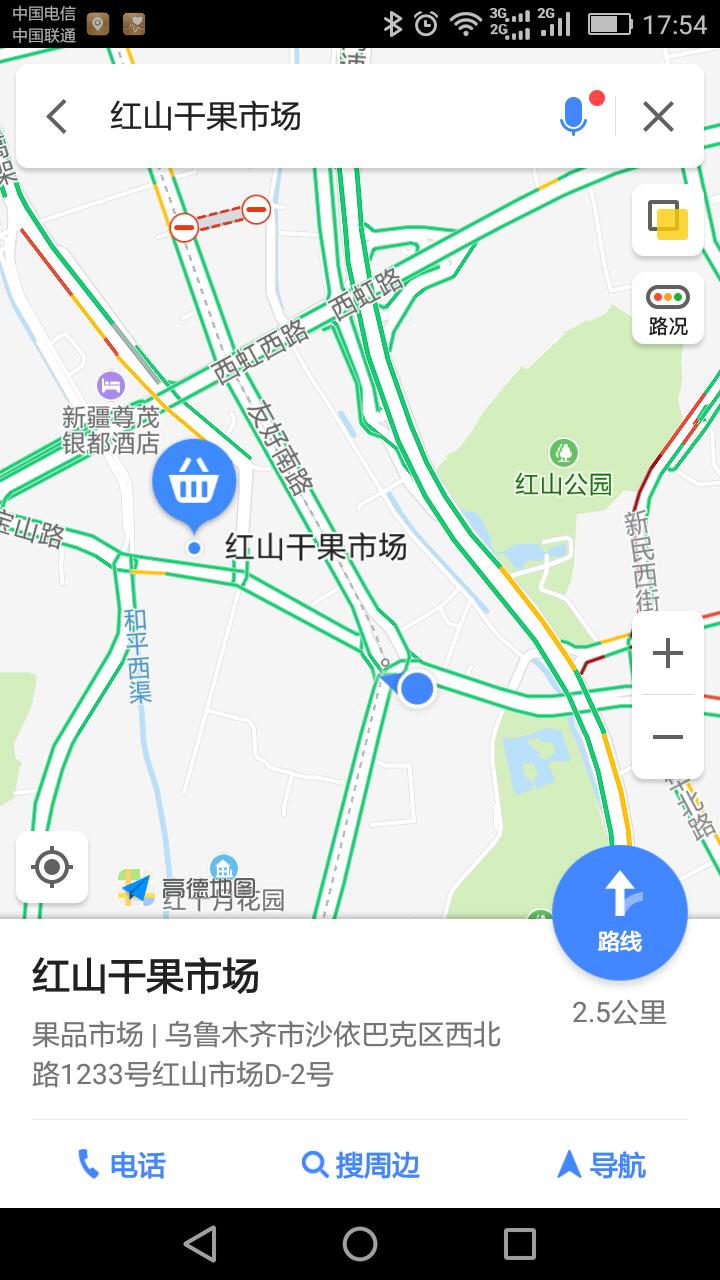Zoom in using the plus control

click(x=667, y=652)
